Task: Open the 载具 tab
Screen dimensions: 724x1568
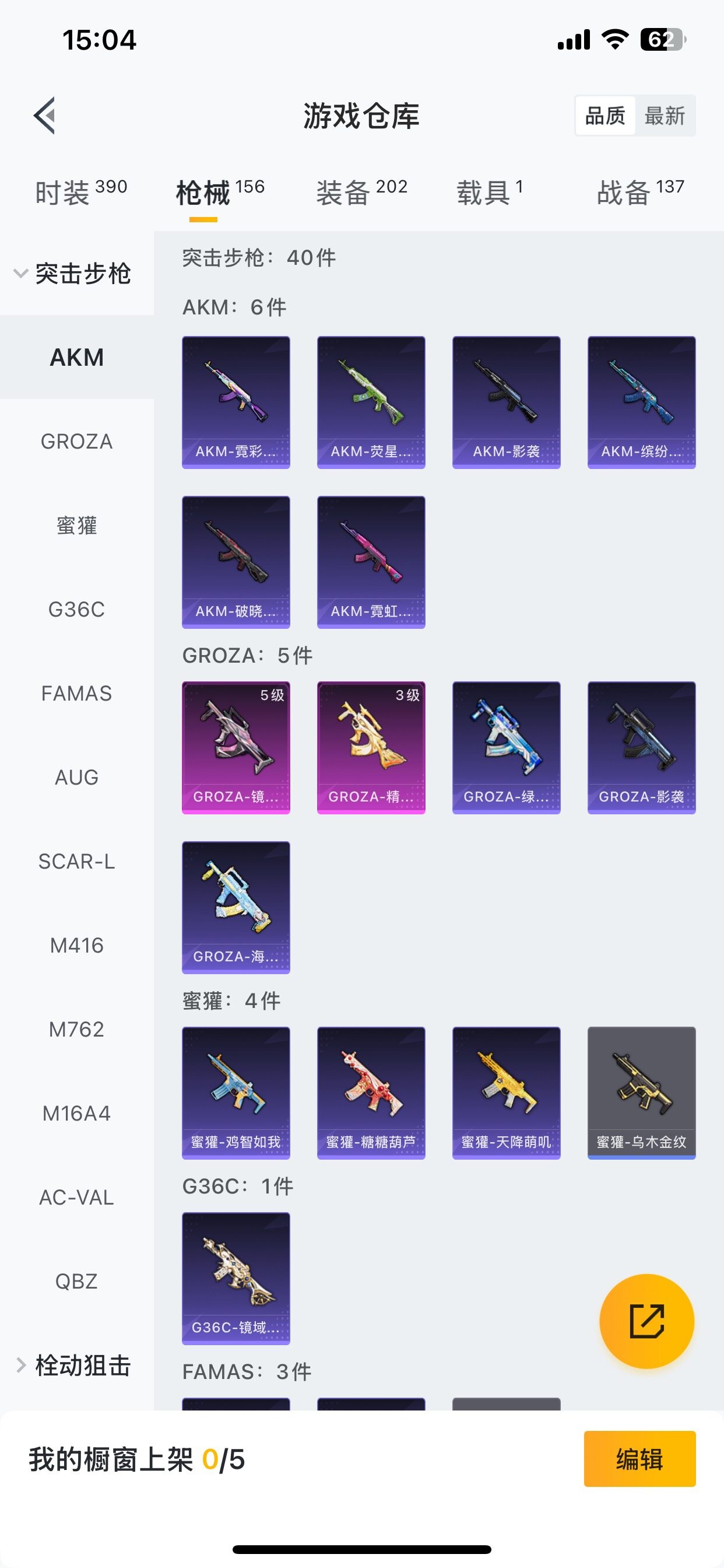Action: click(x=489, y=192)
